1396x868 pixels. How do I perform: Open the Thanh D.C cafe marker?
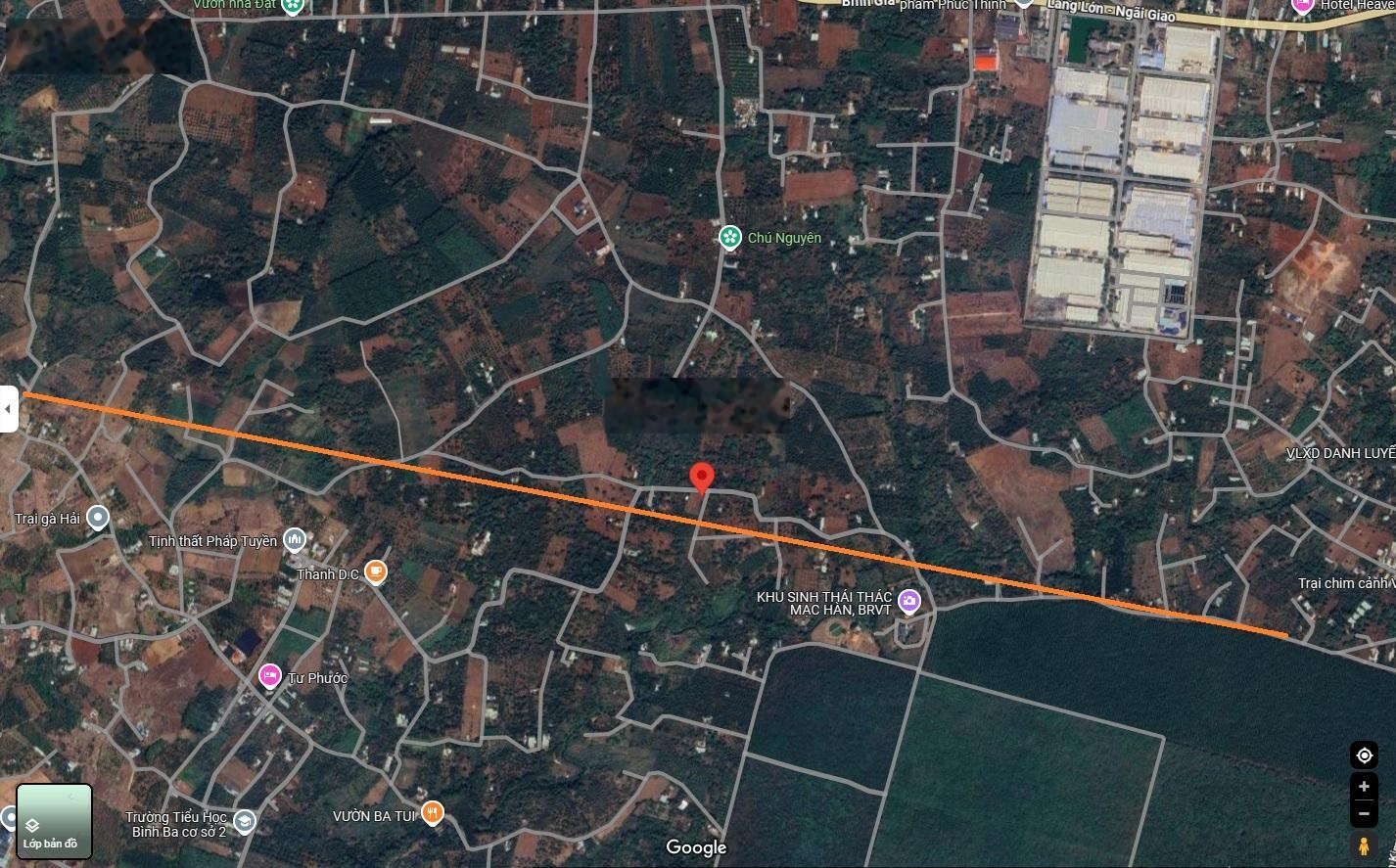(375, 572)
